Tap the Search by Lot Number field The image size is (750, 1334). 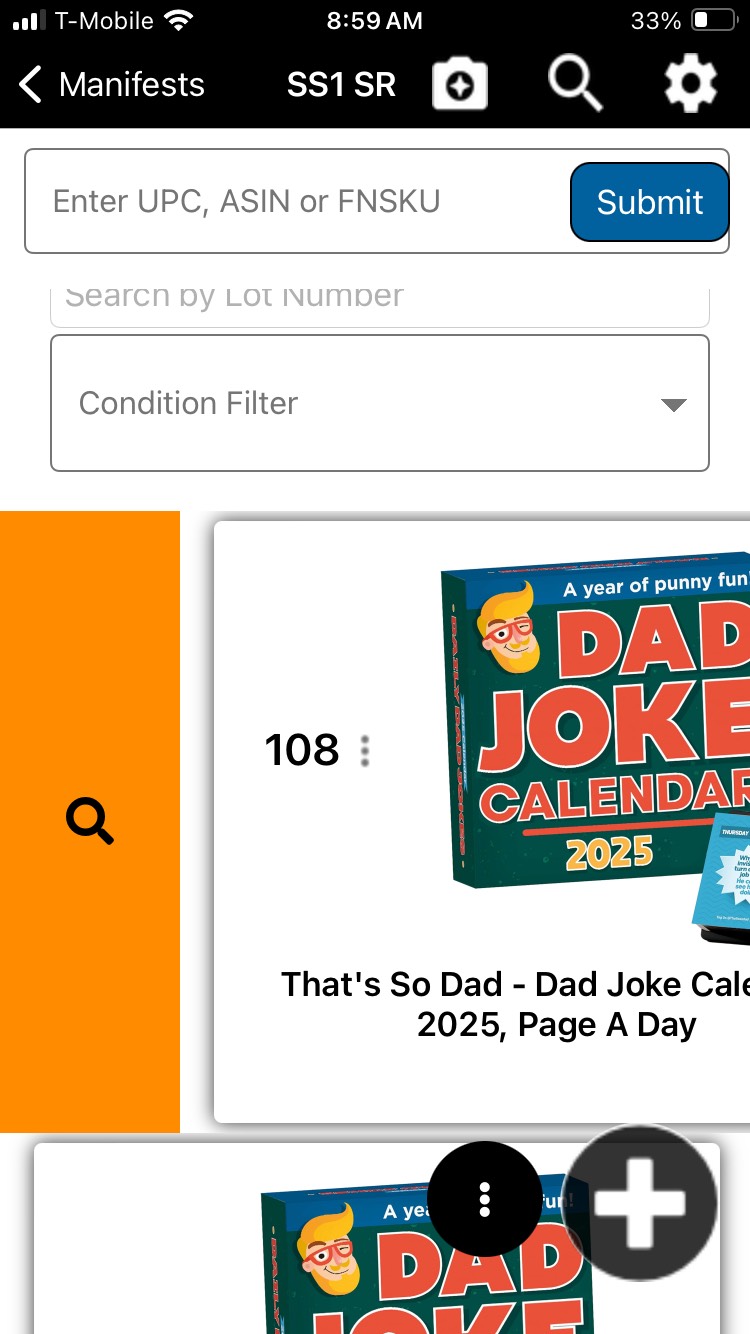coord(380,303)
